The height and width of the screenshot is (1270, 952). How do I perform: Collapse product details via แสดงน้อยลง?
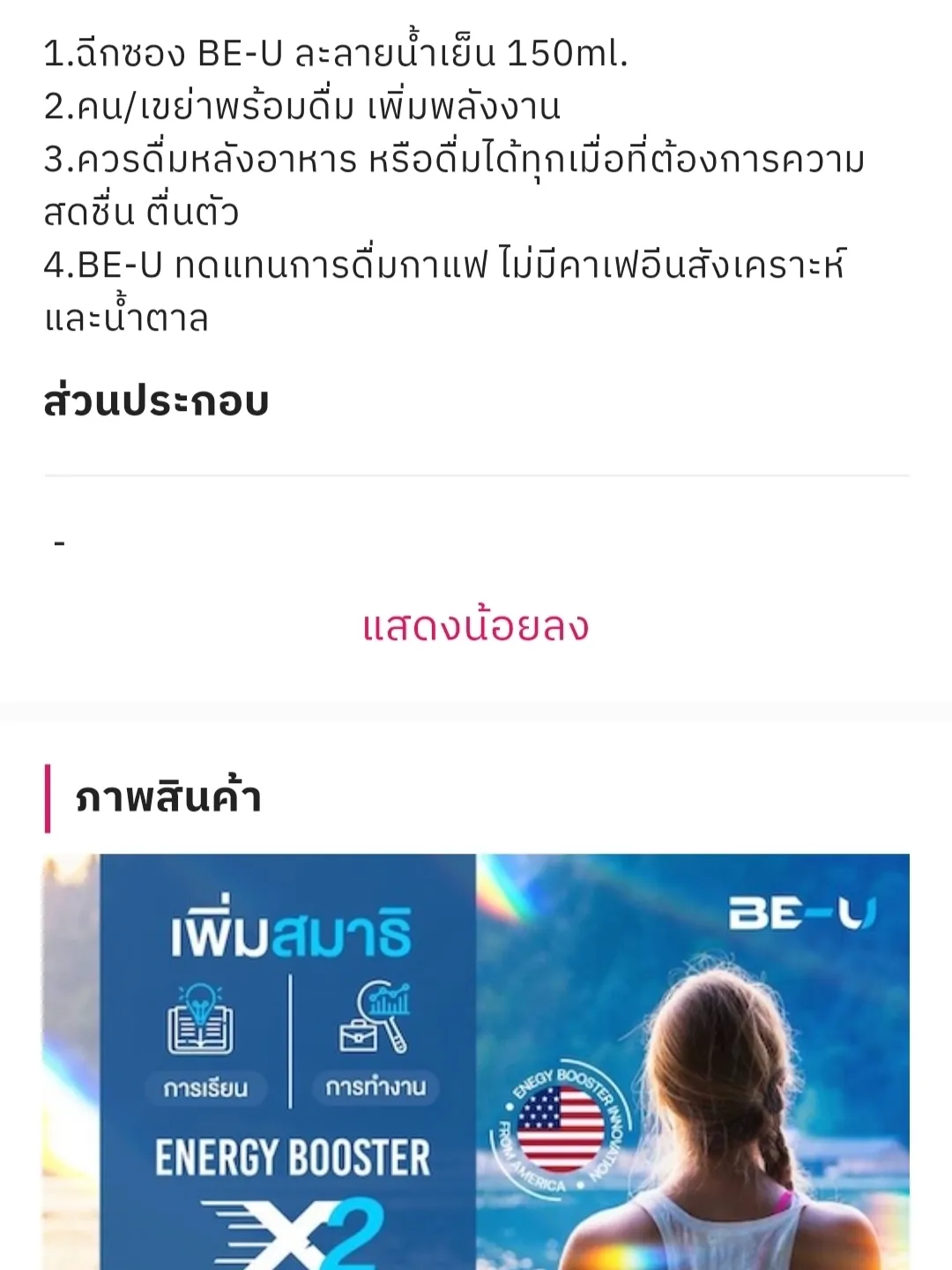tap(476, 627)
